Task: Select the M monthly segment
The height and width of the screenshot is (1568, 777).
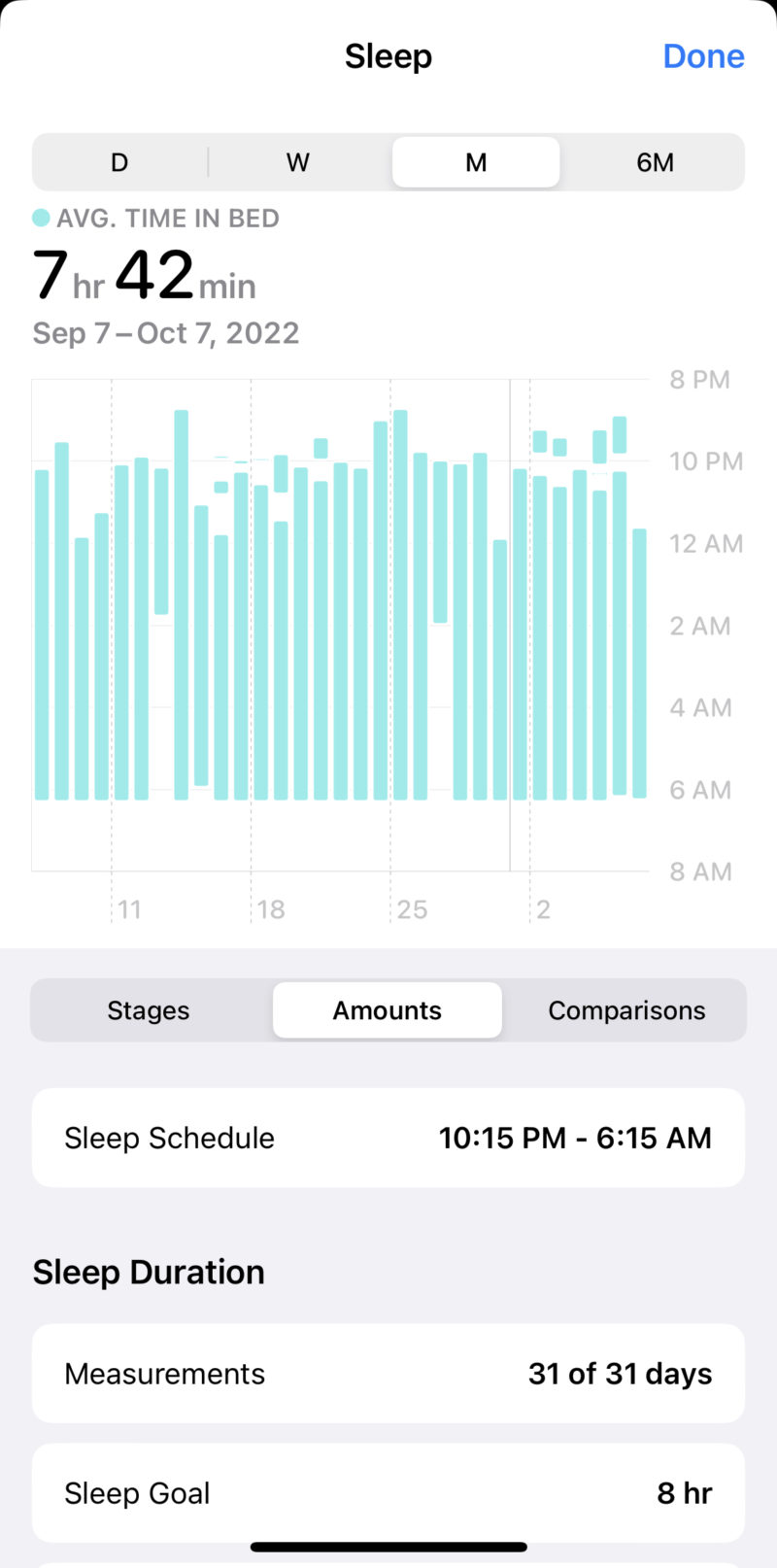Action: 476,162
